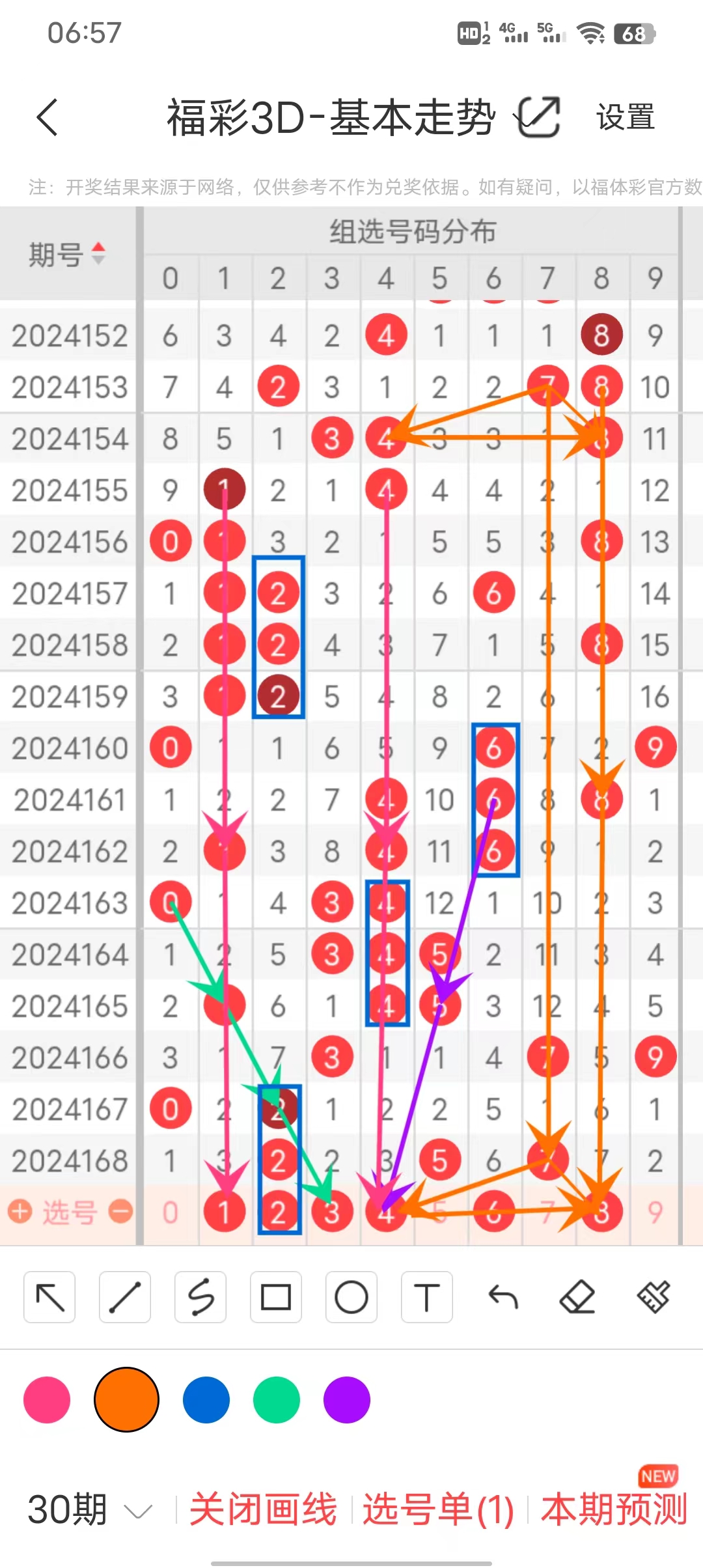The width and height of the screenshot is (703, 1568).
Task: Share the trend chart
Action: [x=540, y=117]
